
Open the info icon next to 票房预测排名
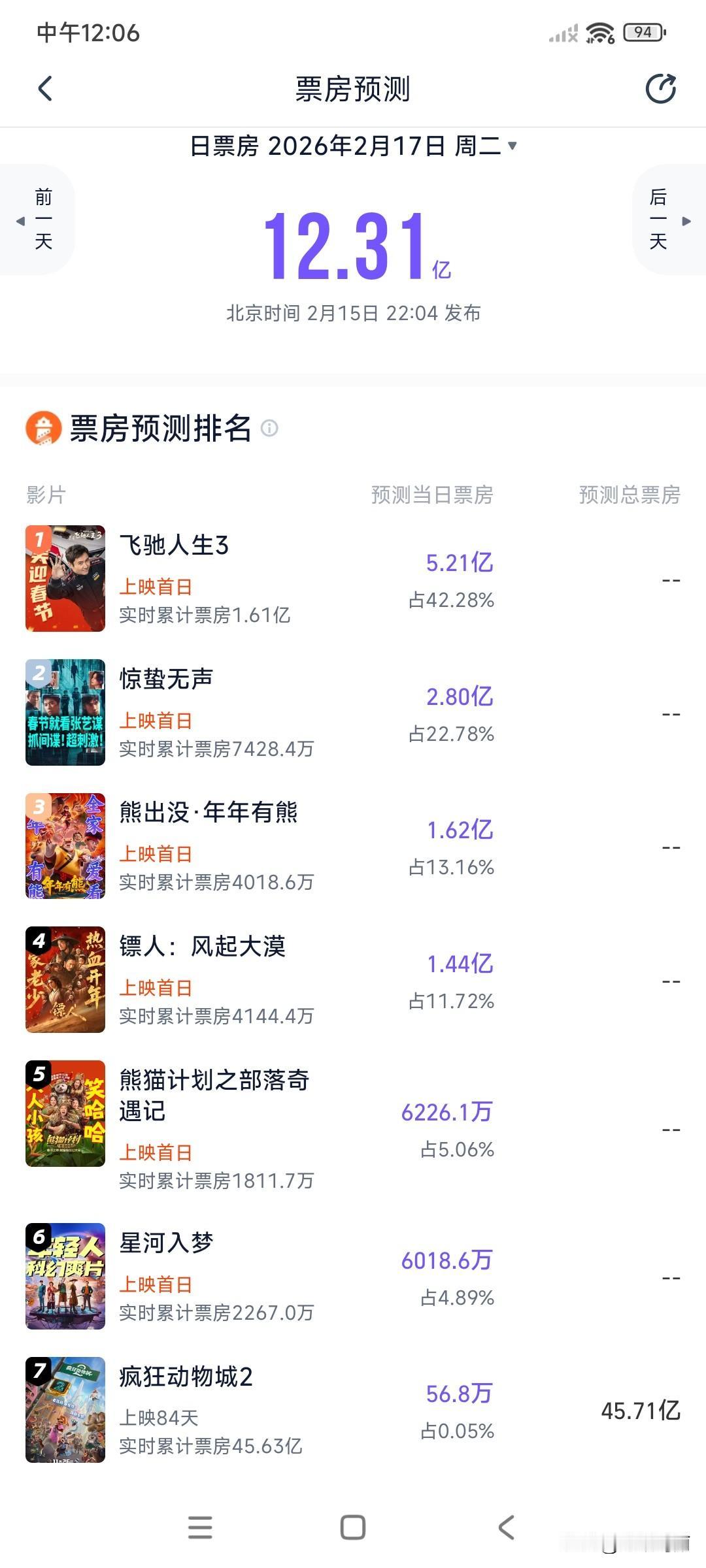269,429
